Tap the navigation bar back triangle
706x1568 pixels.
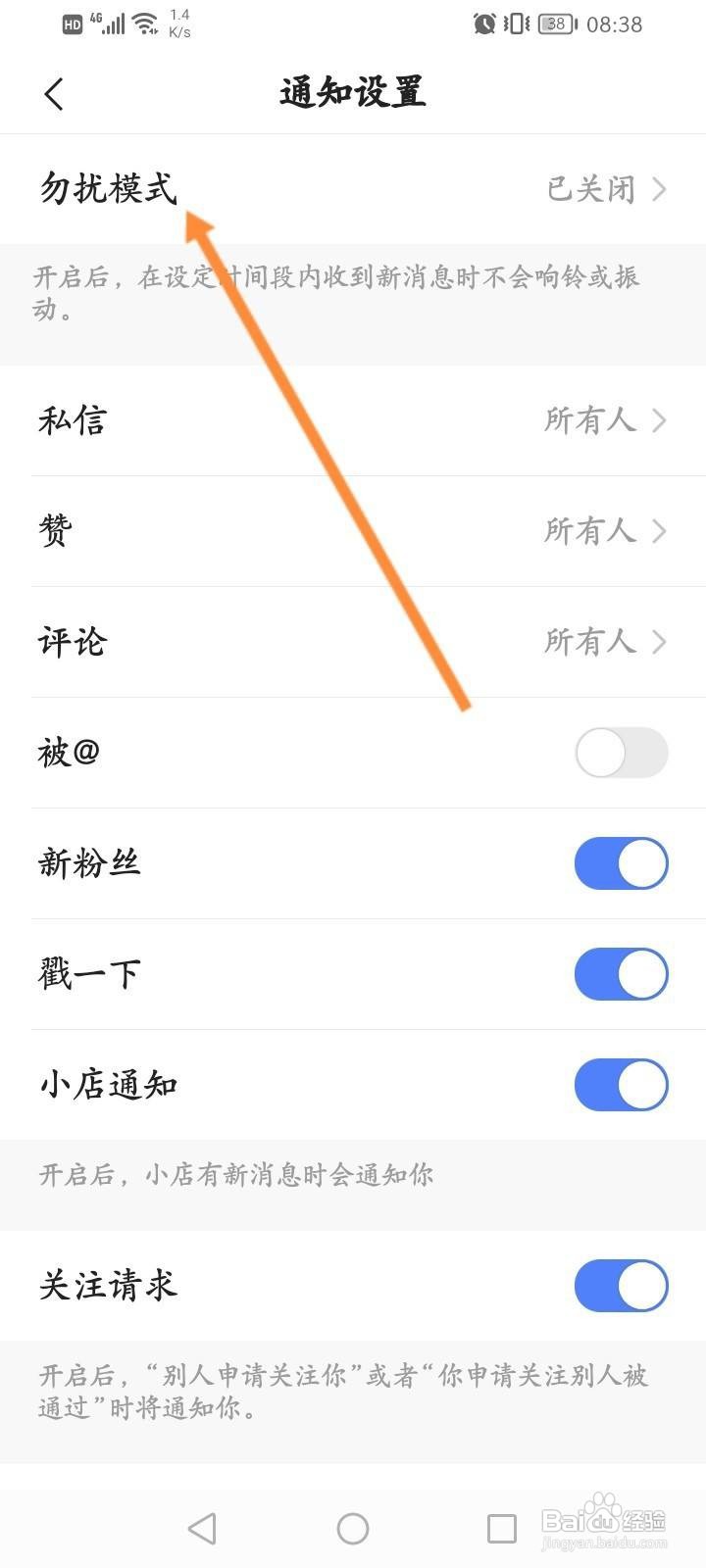(202, 1527)
